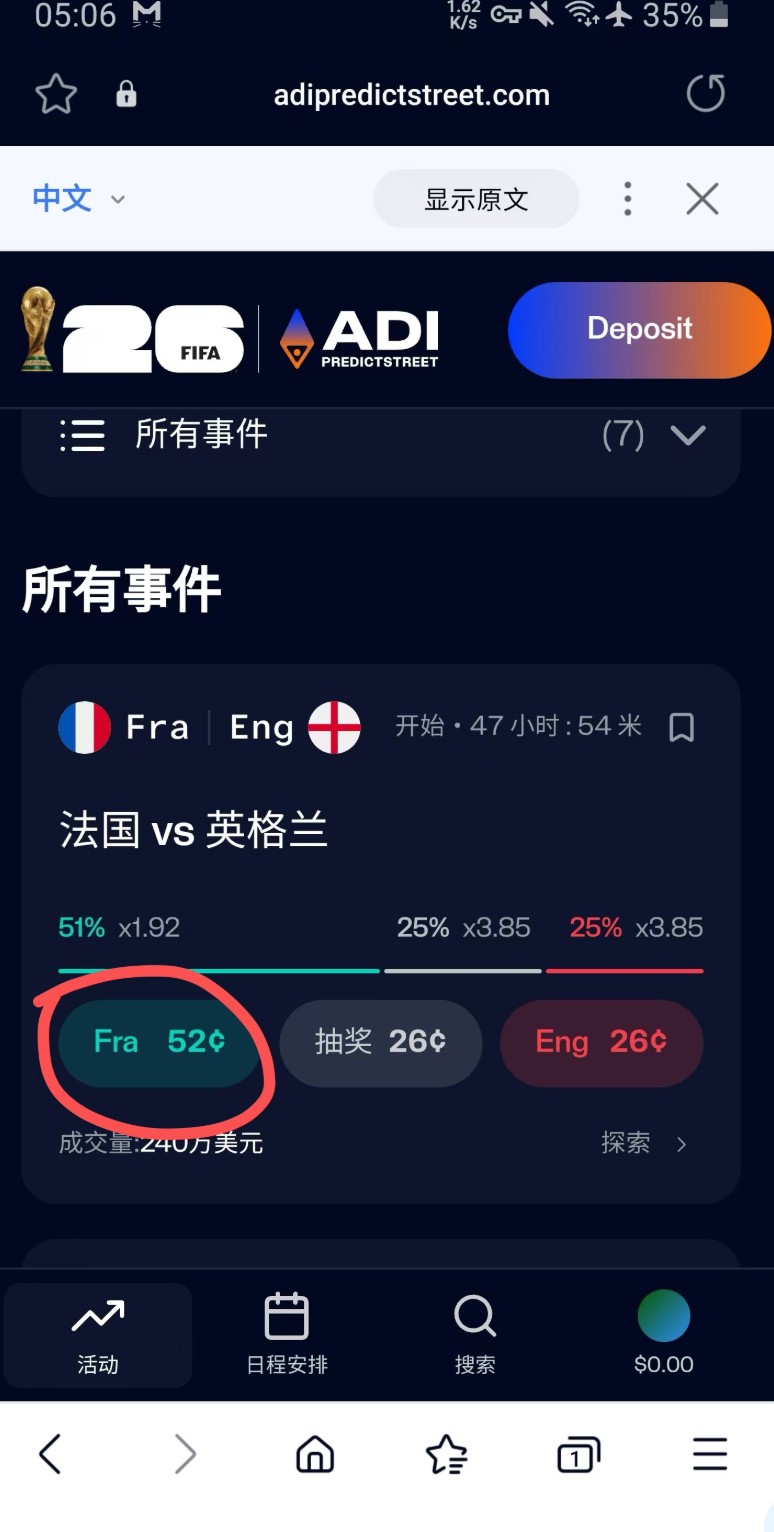Image resolution: width=774 pixels, height=1532 pixels.
Task: Reload the page with the refresh icon
Action: pyautogui.click(x=705, y=95)
